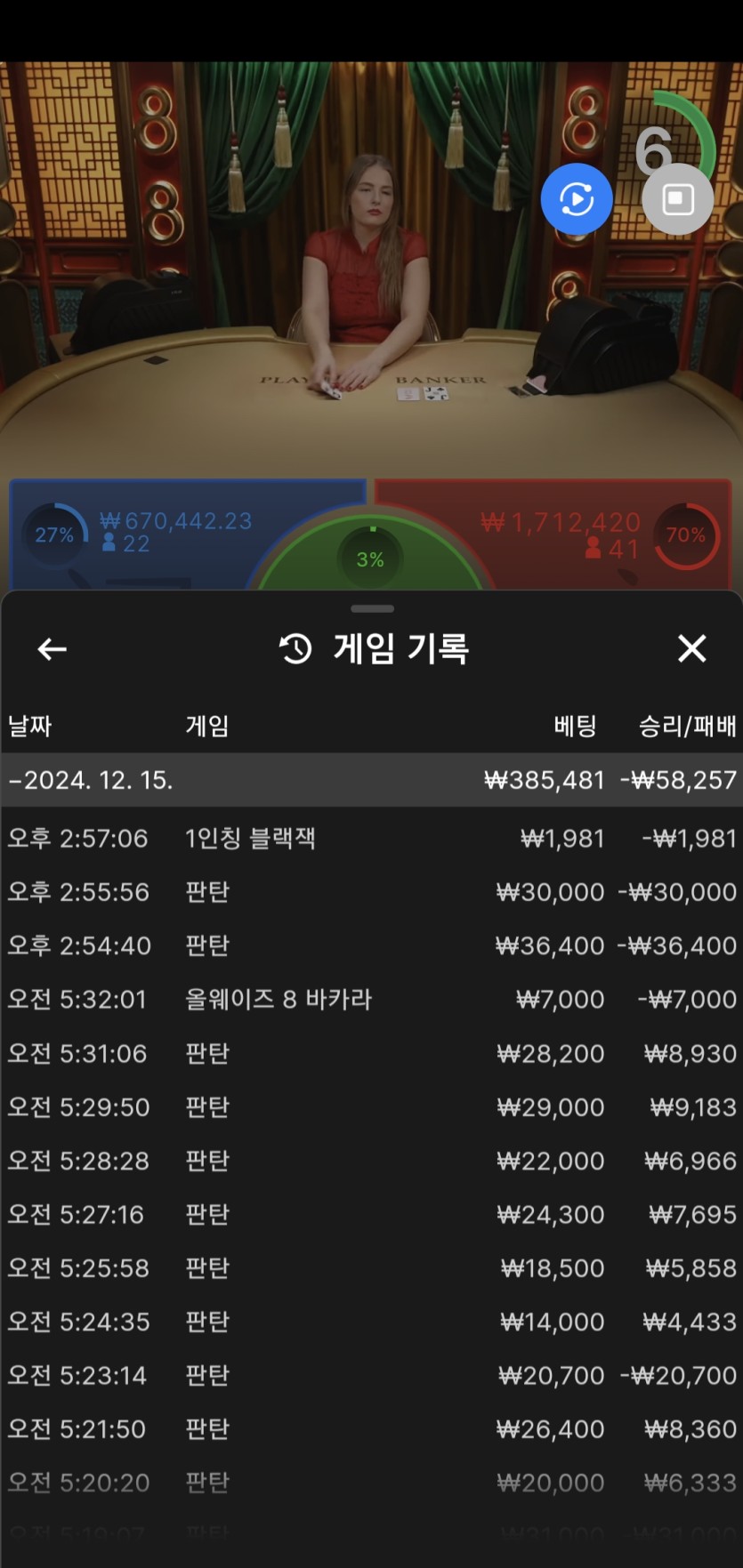Image resolution: width=743 pixels, height=1568 pixels.
Task: Collapse the 2024. 12. 15. date group
Action: point(371,780)
